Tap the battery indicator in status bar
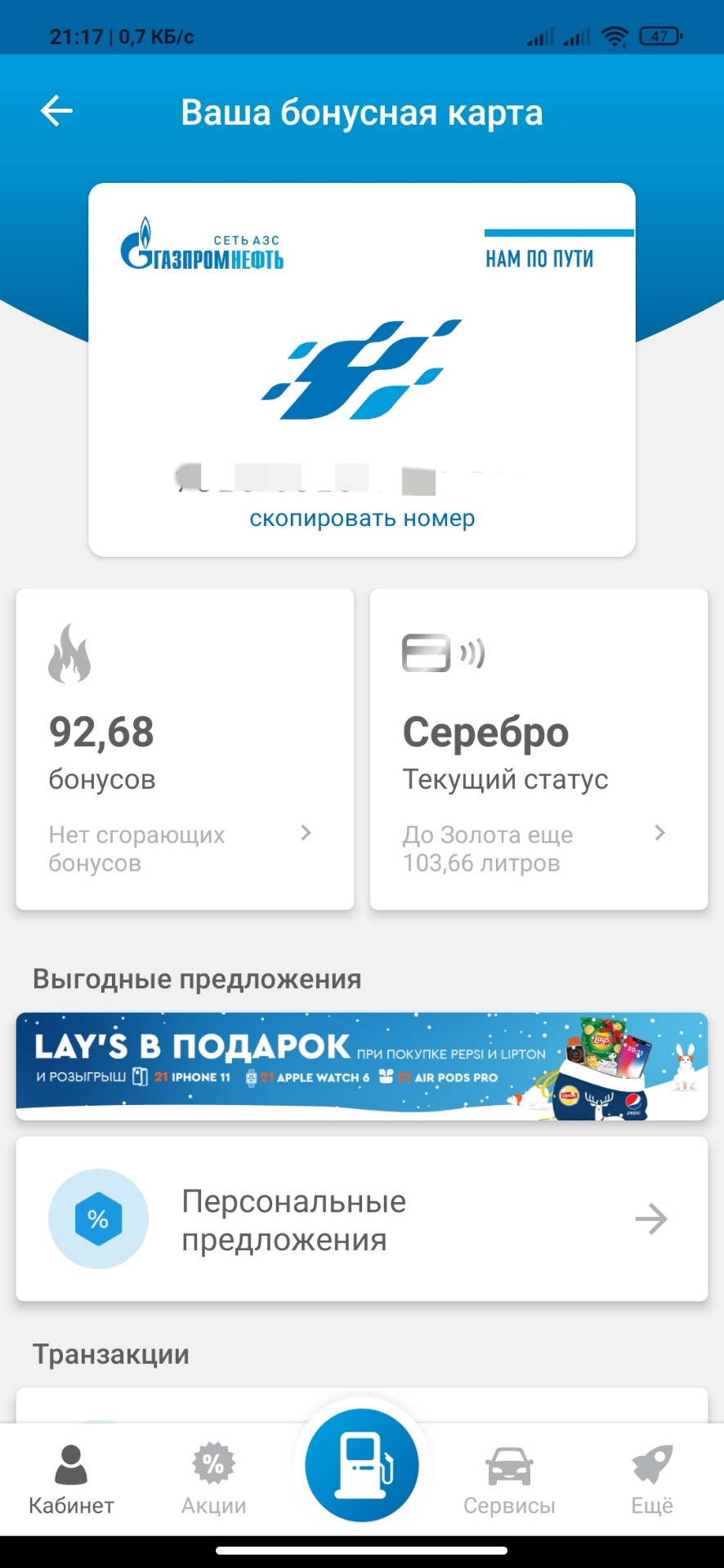724x1568 pixels. pyautogui.click(x=662, y=36)
